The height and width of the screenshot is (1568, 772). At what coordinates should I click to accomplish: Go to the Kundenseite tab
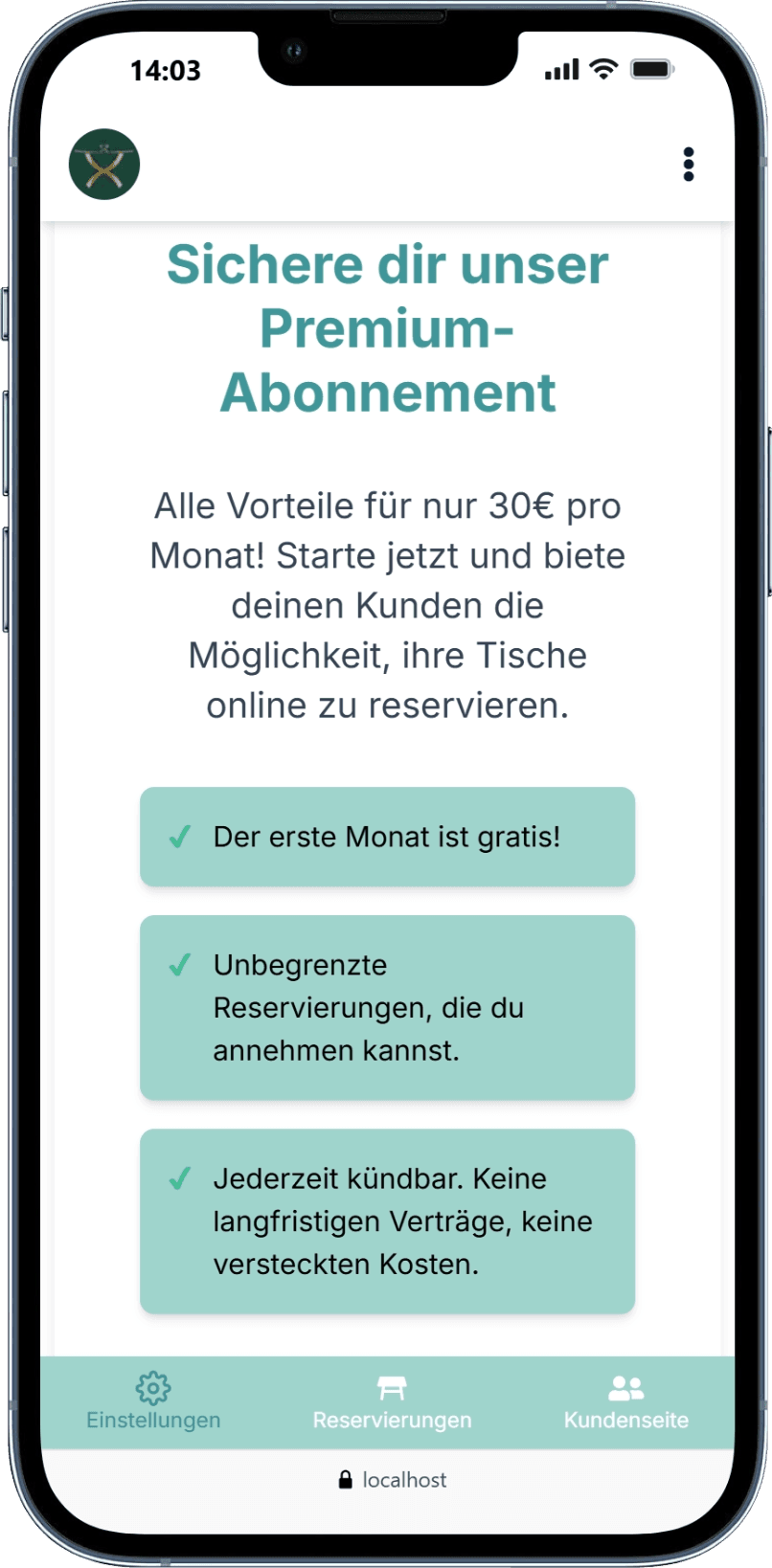[625, 1402]
